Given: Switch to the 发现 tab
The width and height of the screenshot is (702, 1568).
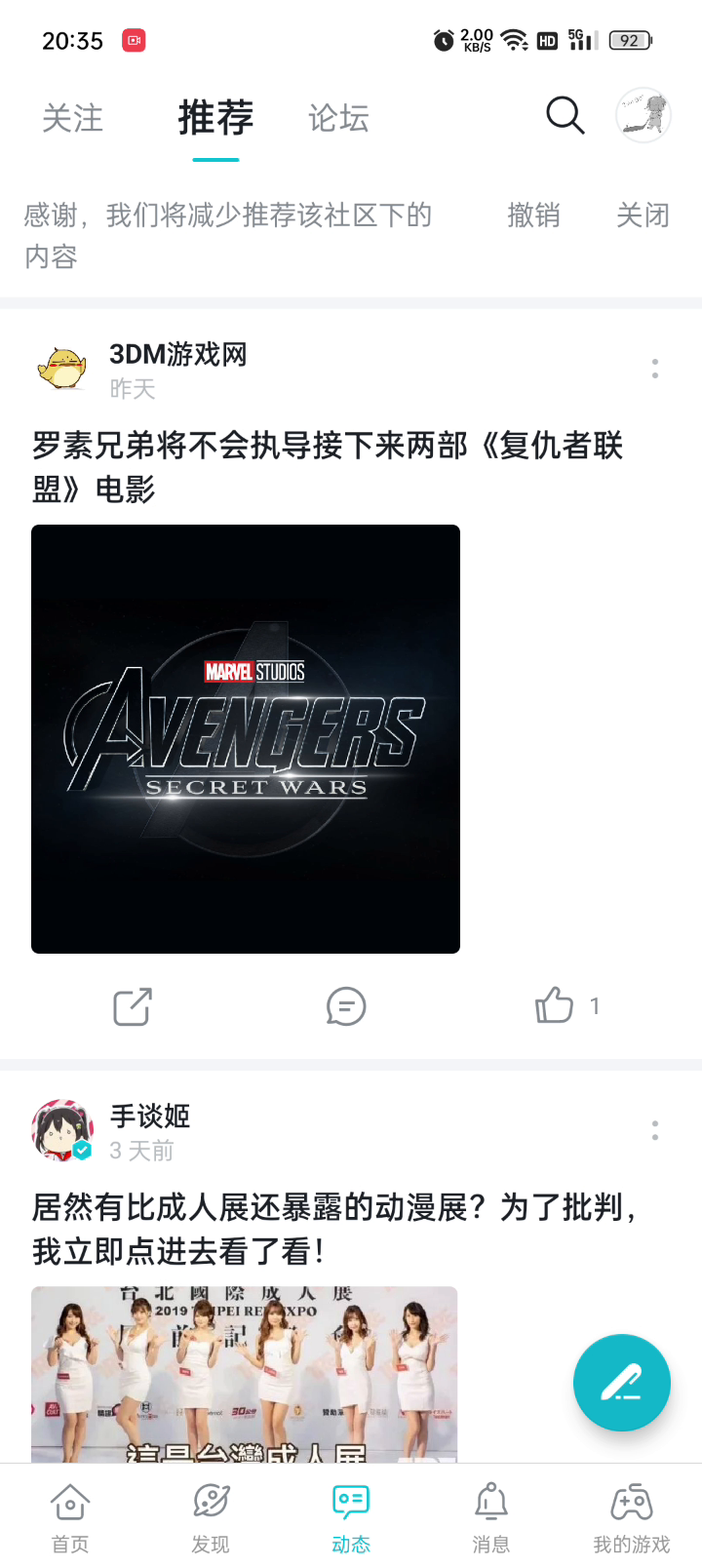Looking at the screenshot, I should pos(211,1517).
